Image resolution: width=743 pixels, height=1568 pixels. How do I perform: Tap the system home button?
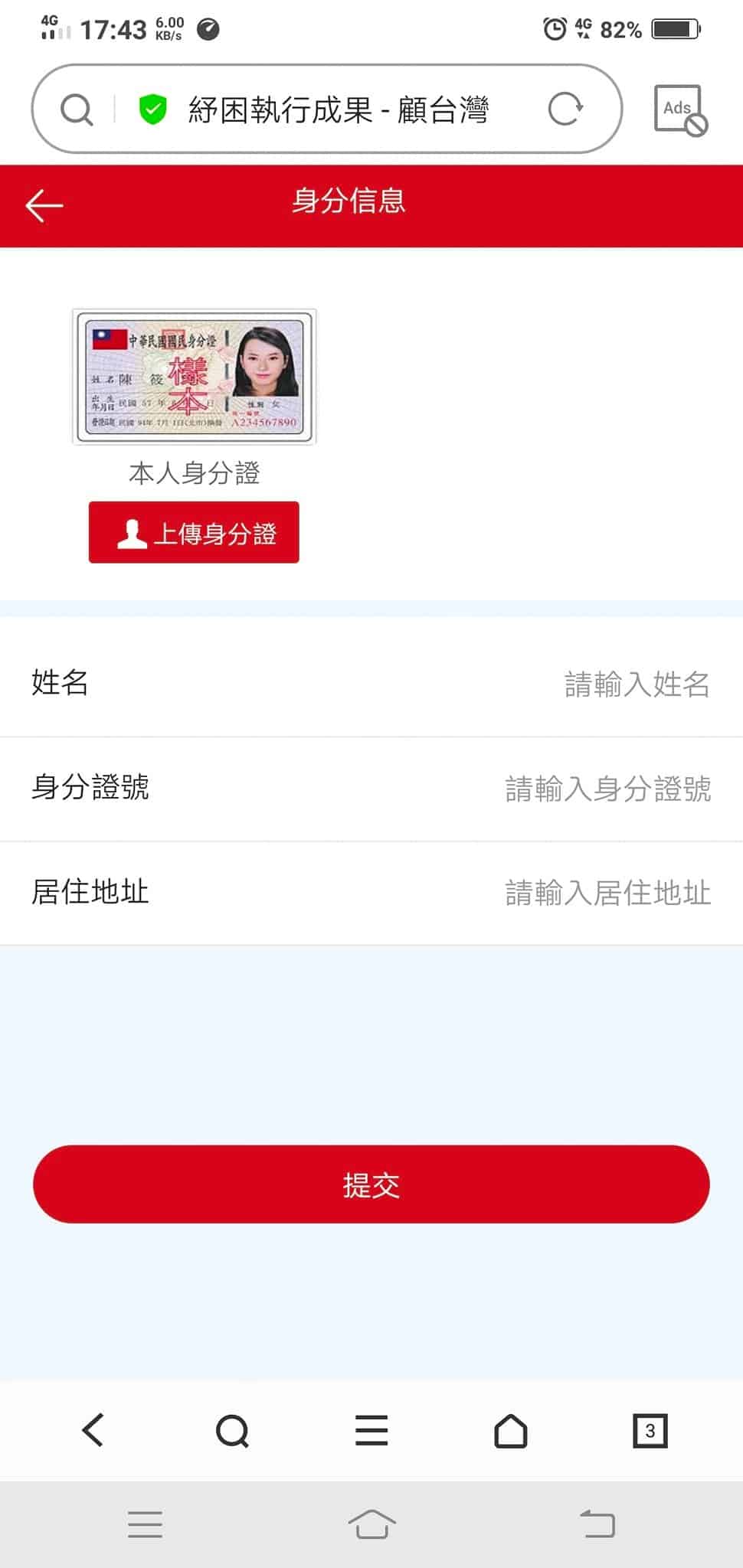(371, 1524)
